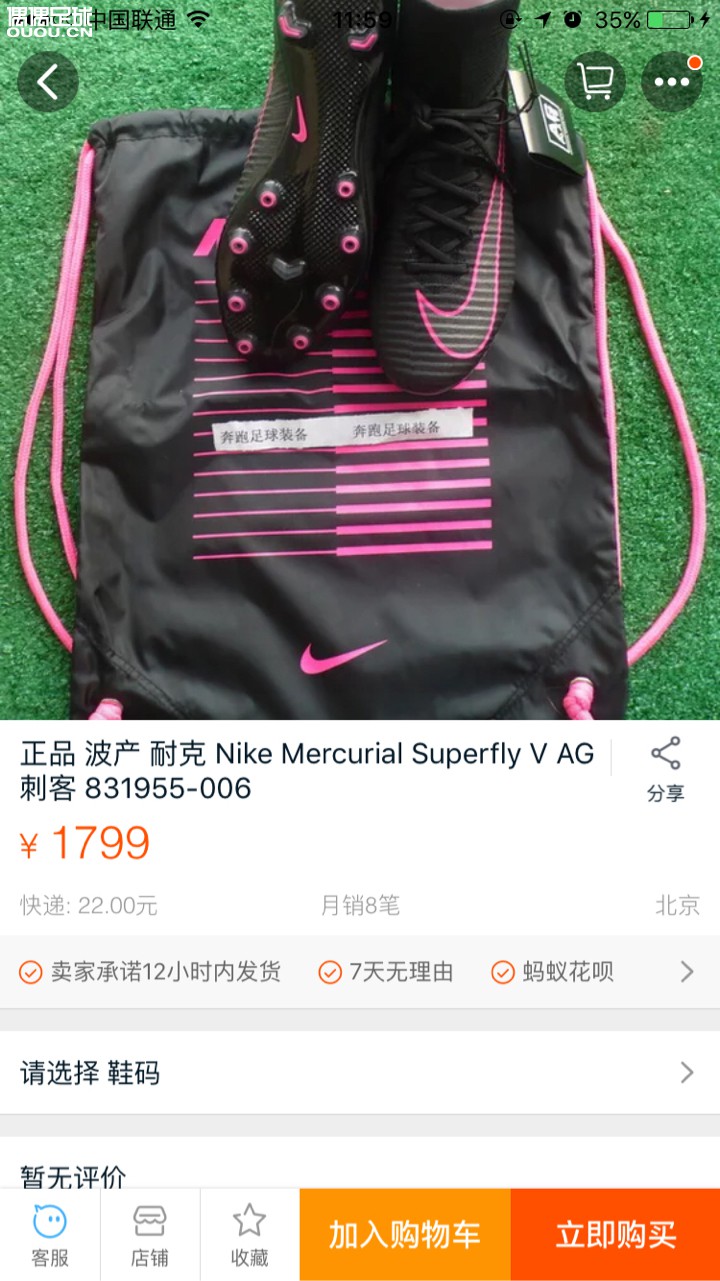Expand the seller guarantees row
The height and width of the screenshot is (1281, 720).
pyautogui.click(x=686, y=971)
